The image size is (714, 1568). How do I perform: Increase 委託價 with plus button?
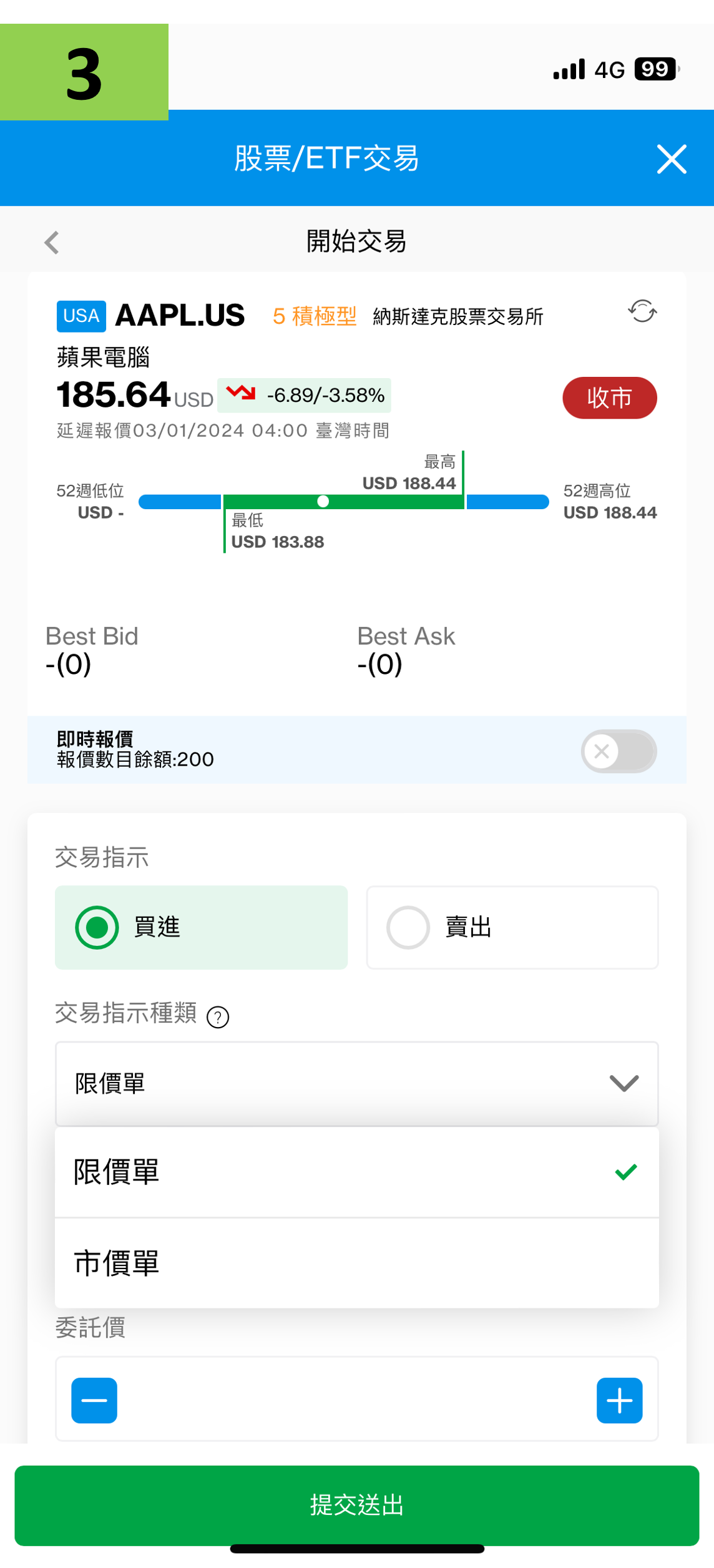pyautogui.click(x=619, y=1400)
